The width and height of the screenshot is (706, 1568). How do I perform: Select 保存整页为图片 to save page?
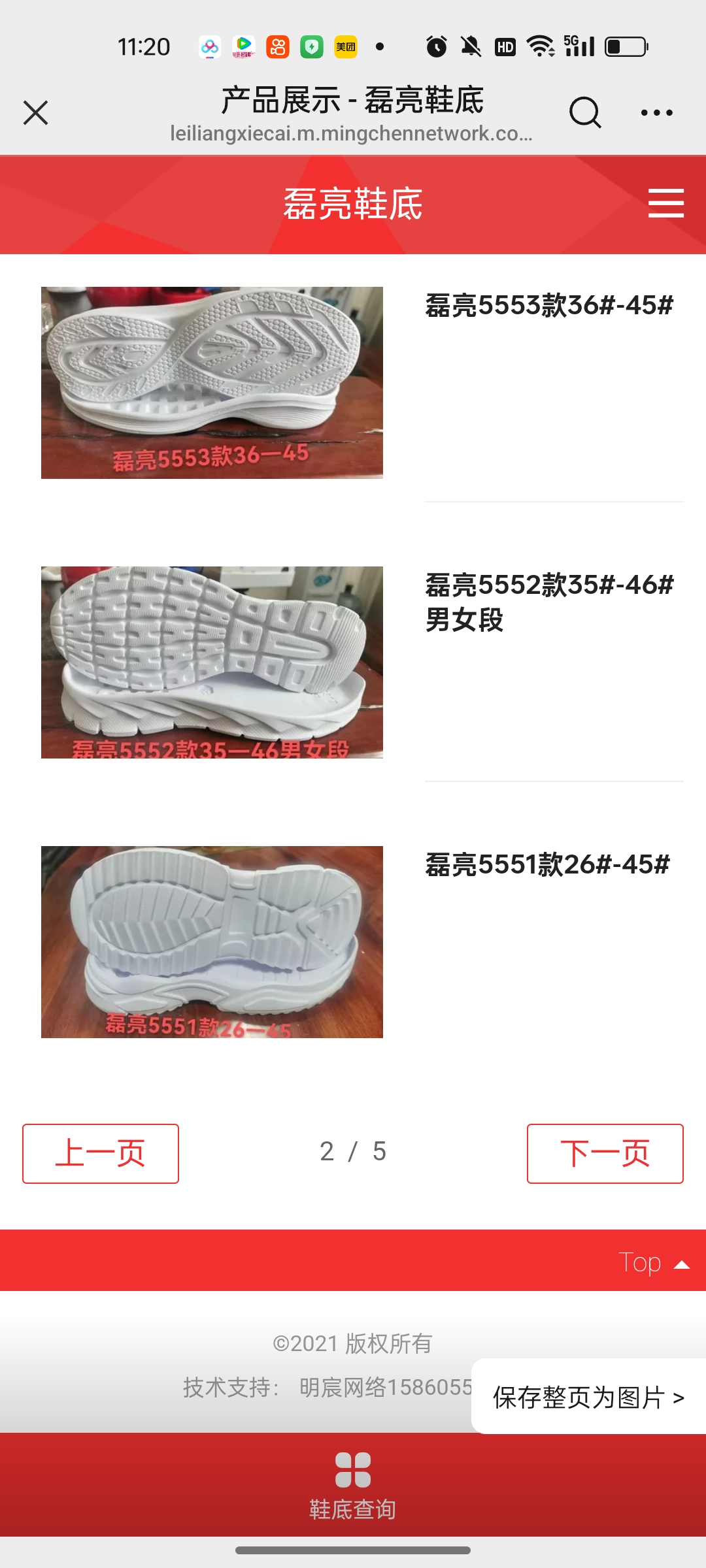[588, 1397]
